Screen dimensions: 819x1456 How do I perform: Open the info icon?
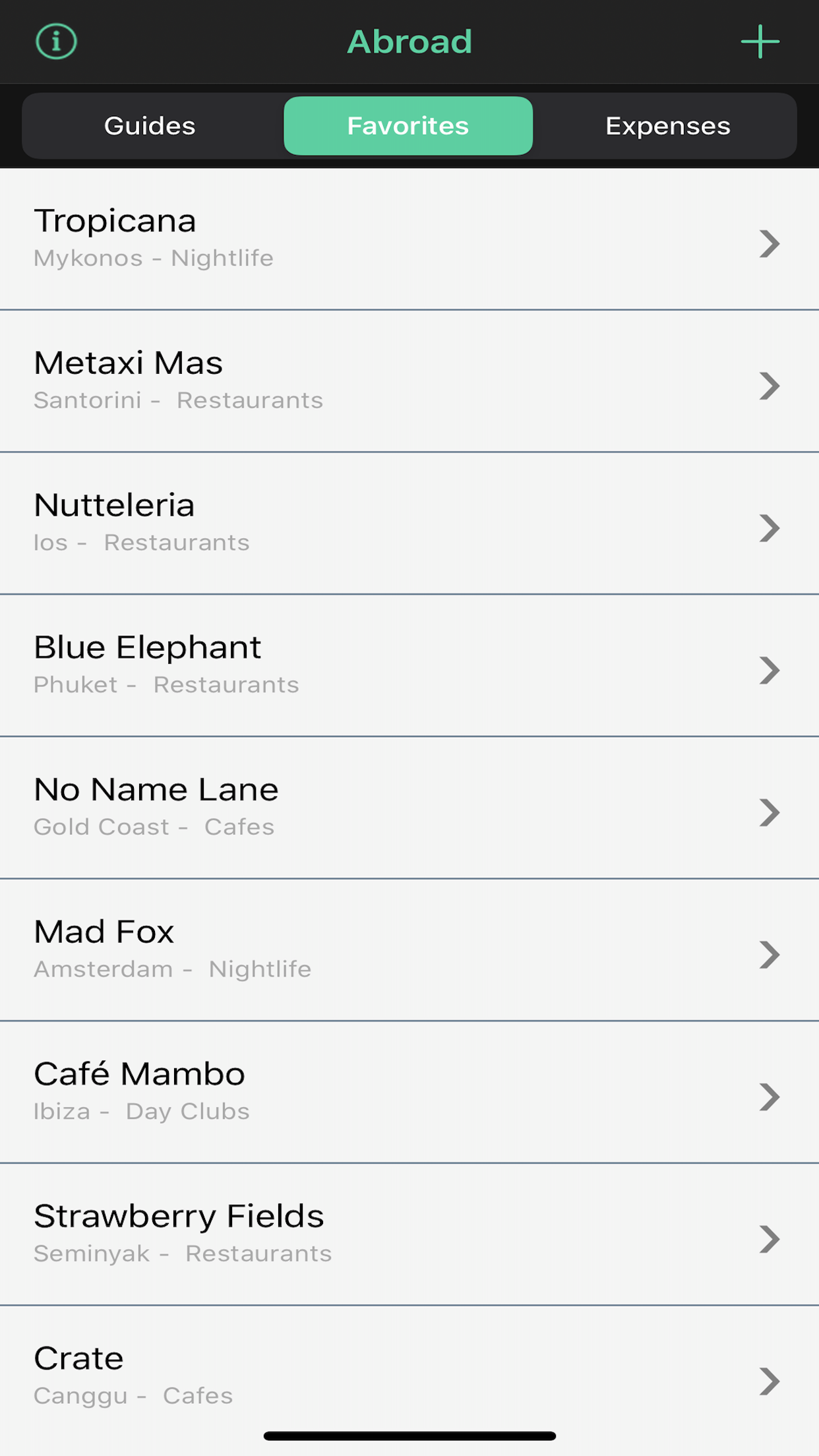56,42
